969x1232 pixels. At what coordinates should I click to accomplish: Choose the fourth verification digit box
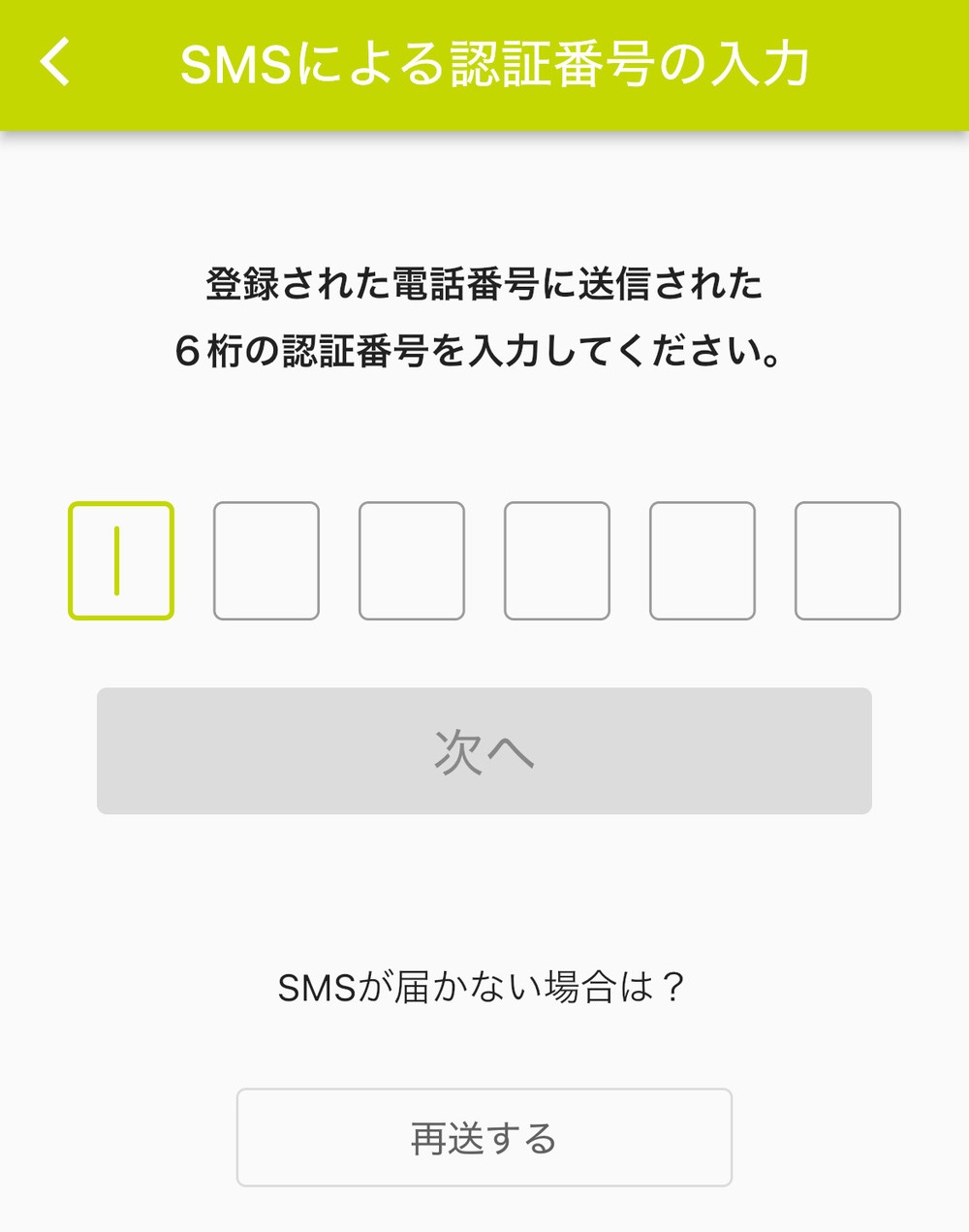(557, 561)
